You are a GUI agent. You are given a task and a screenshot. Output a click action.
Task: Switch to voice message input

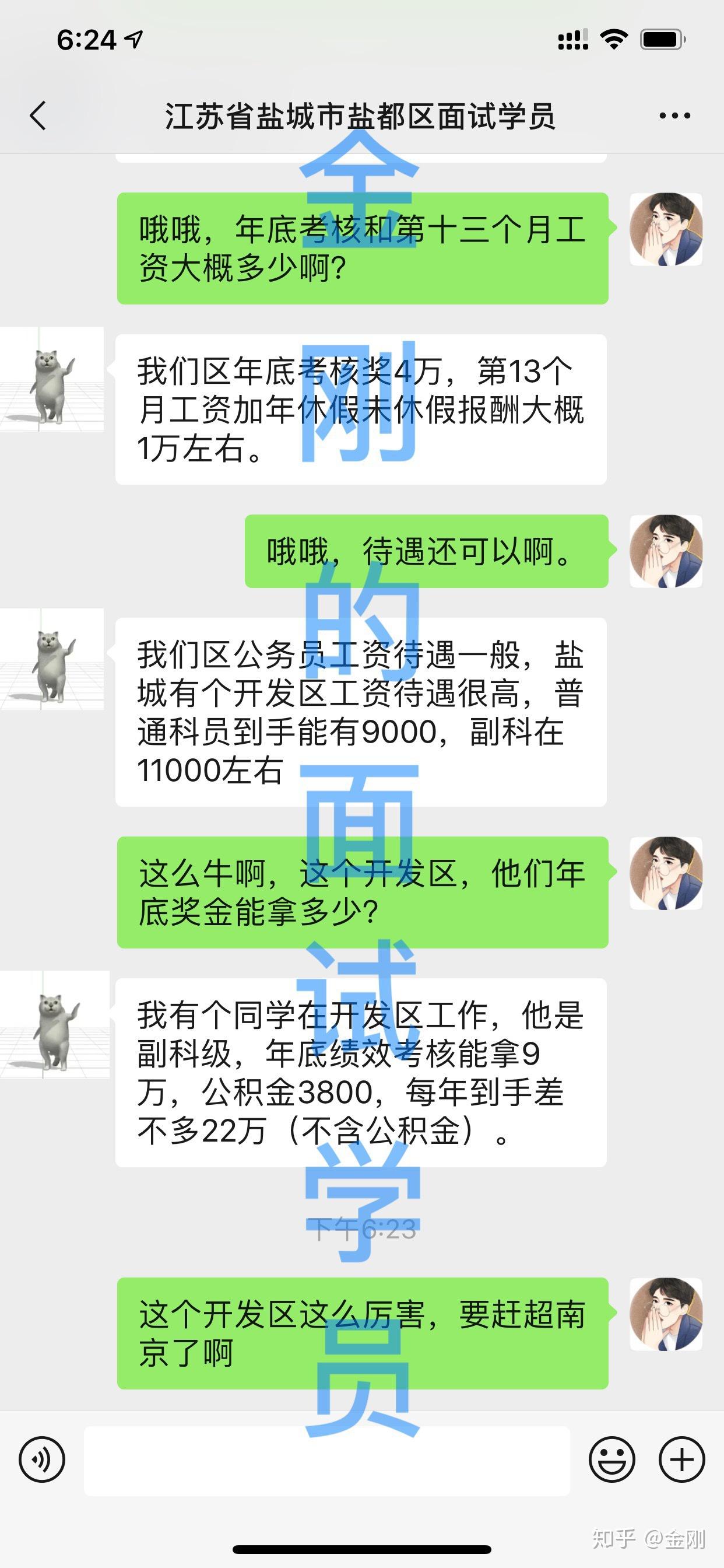click(x=42, y=1459)
